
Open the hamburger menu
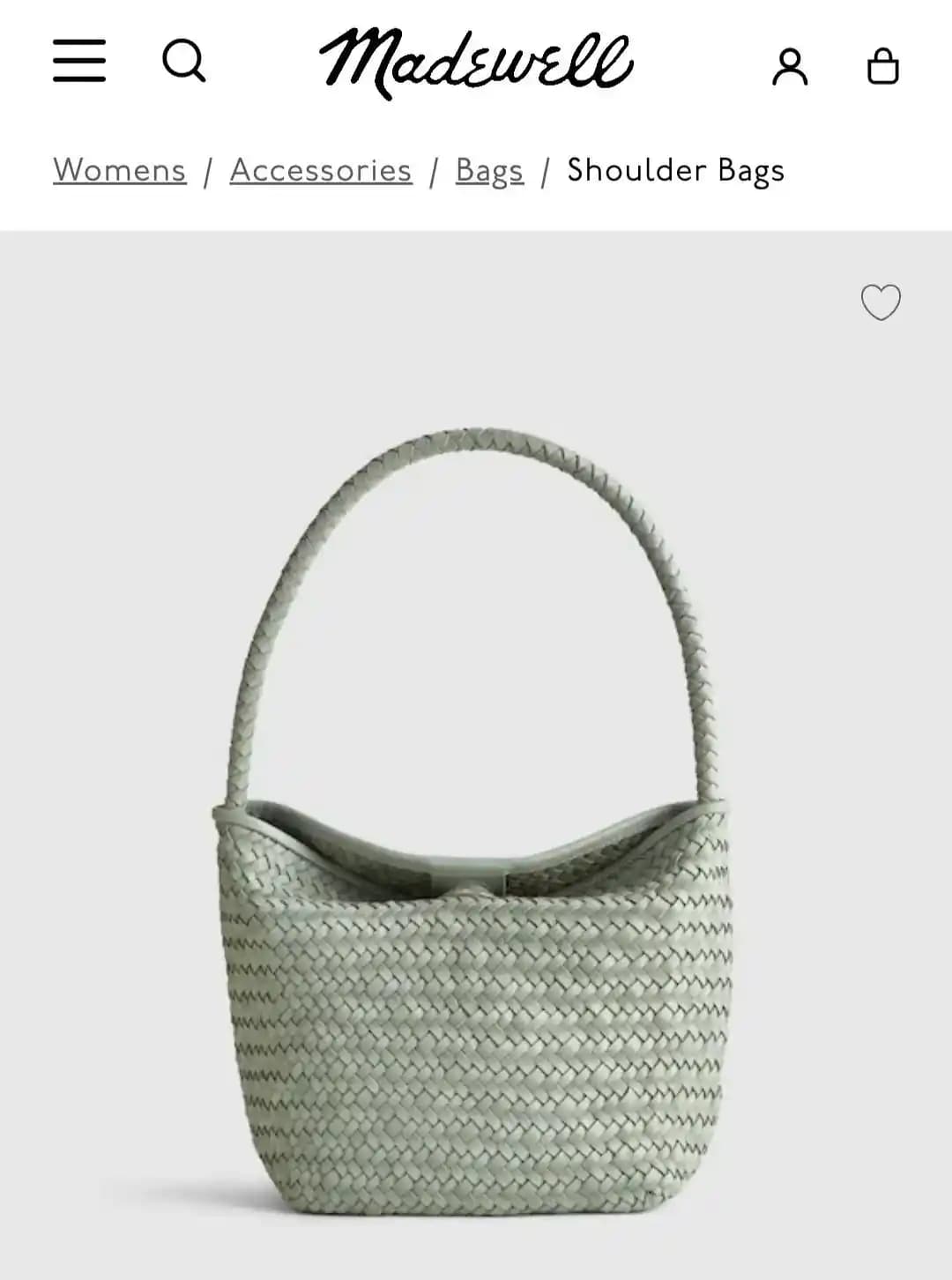pos(79,61)
